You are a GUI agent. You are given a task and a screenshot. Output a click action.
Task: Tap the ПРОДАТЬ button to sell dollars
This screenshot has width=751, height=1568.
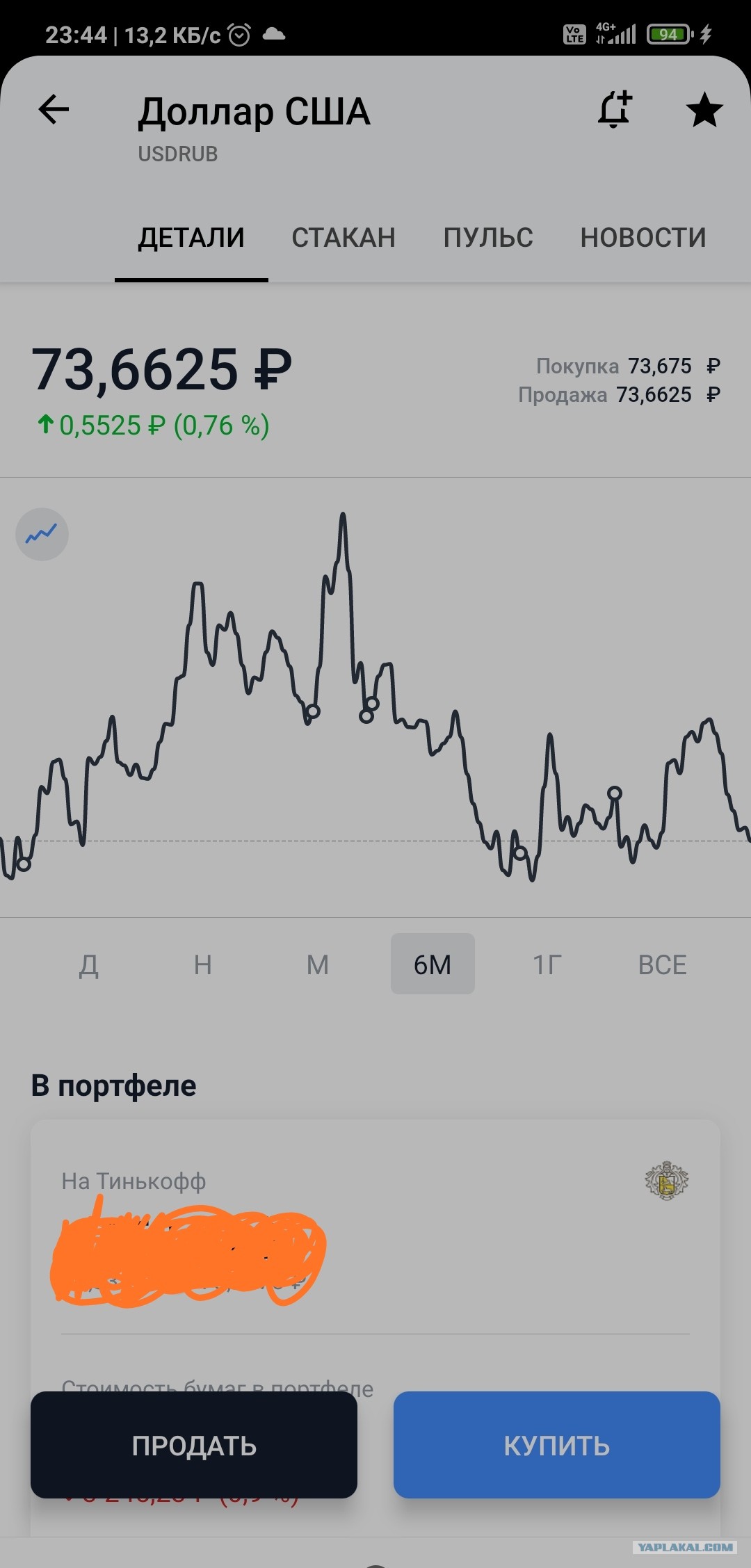coord(194,1445)
